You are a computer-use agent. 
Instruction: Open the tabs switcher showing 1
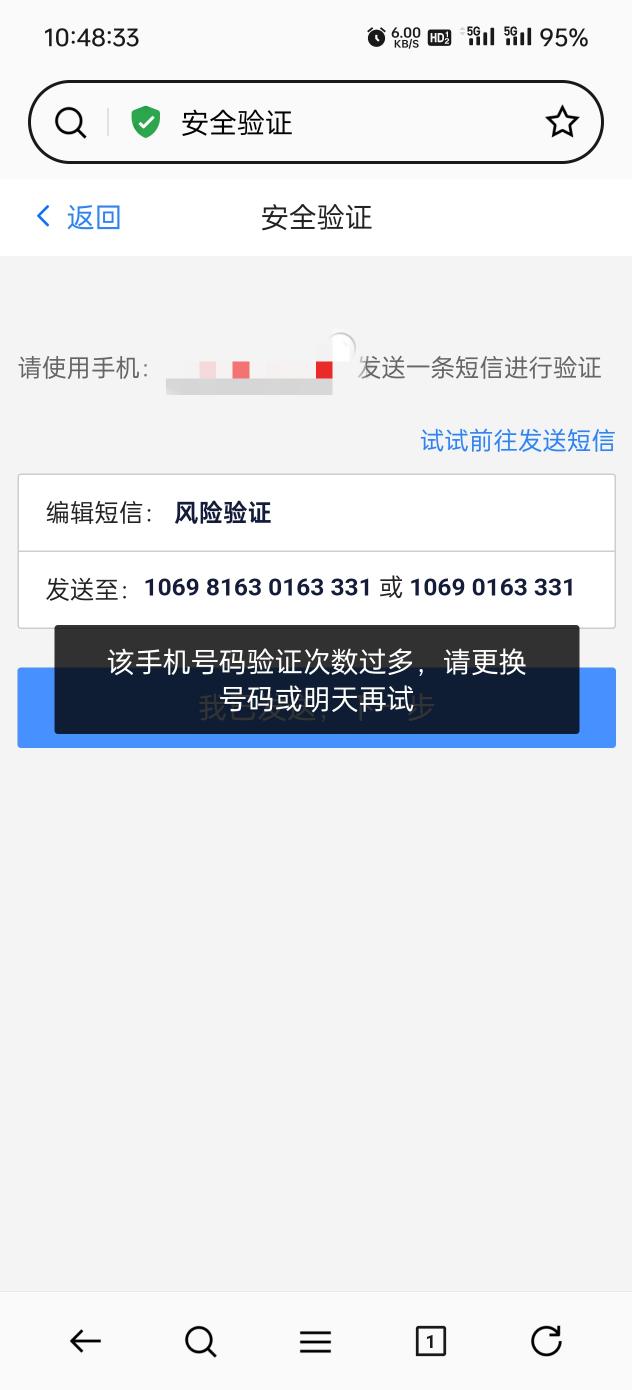pyautogui.click(x=430, y=1341)
